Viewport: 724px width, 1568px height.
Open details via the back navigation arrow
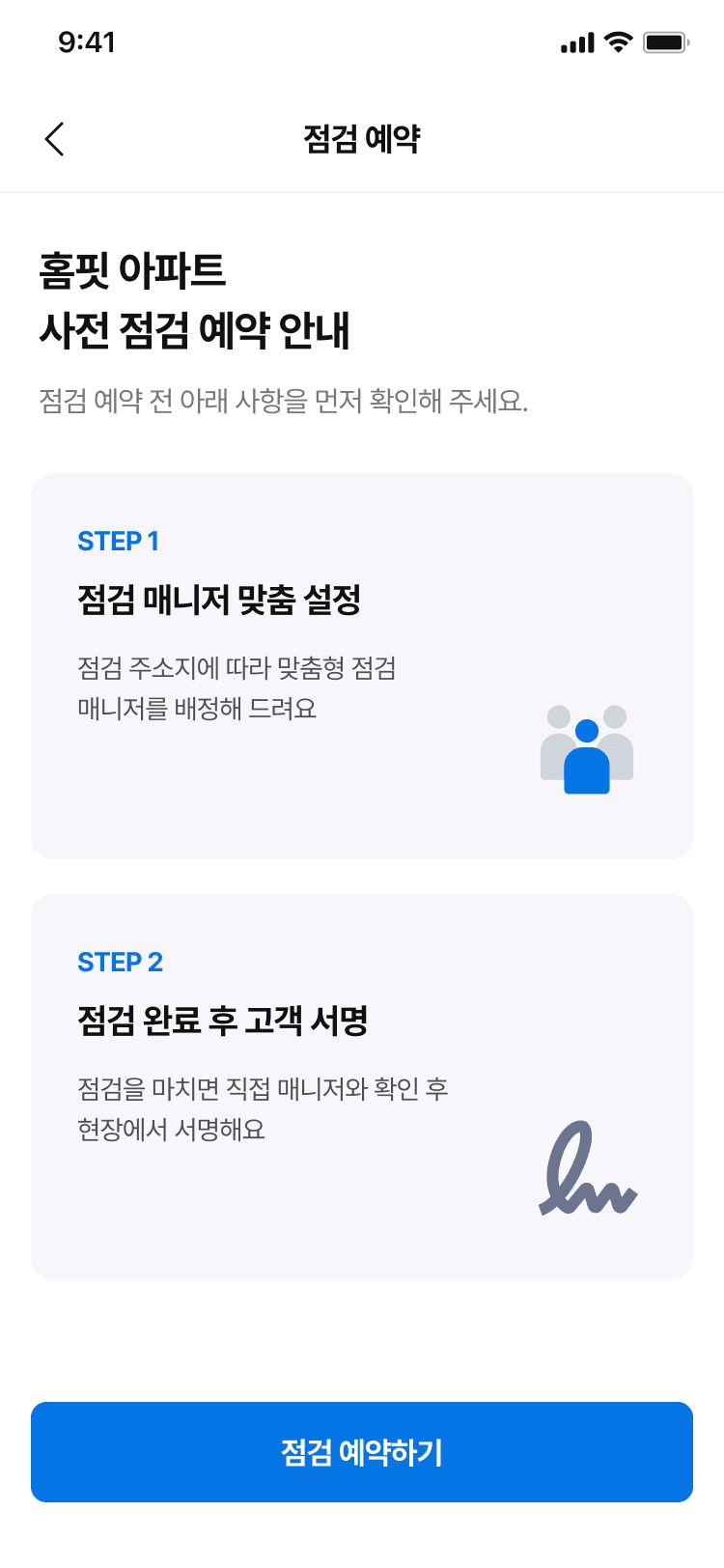click(x=54, y=139)
